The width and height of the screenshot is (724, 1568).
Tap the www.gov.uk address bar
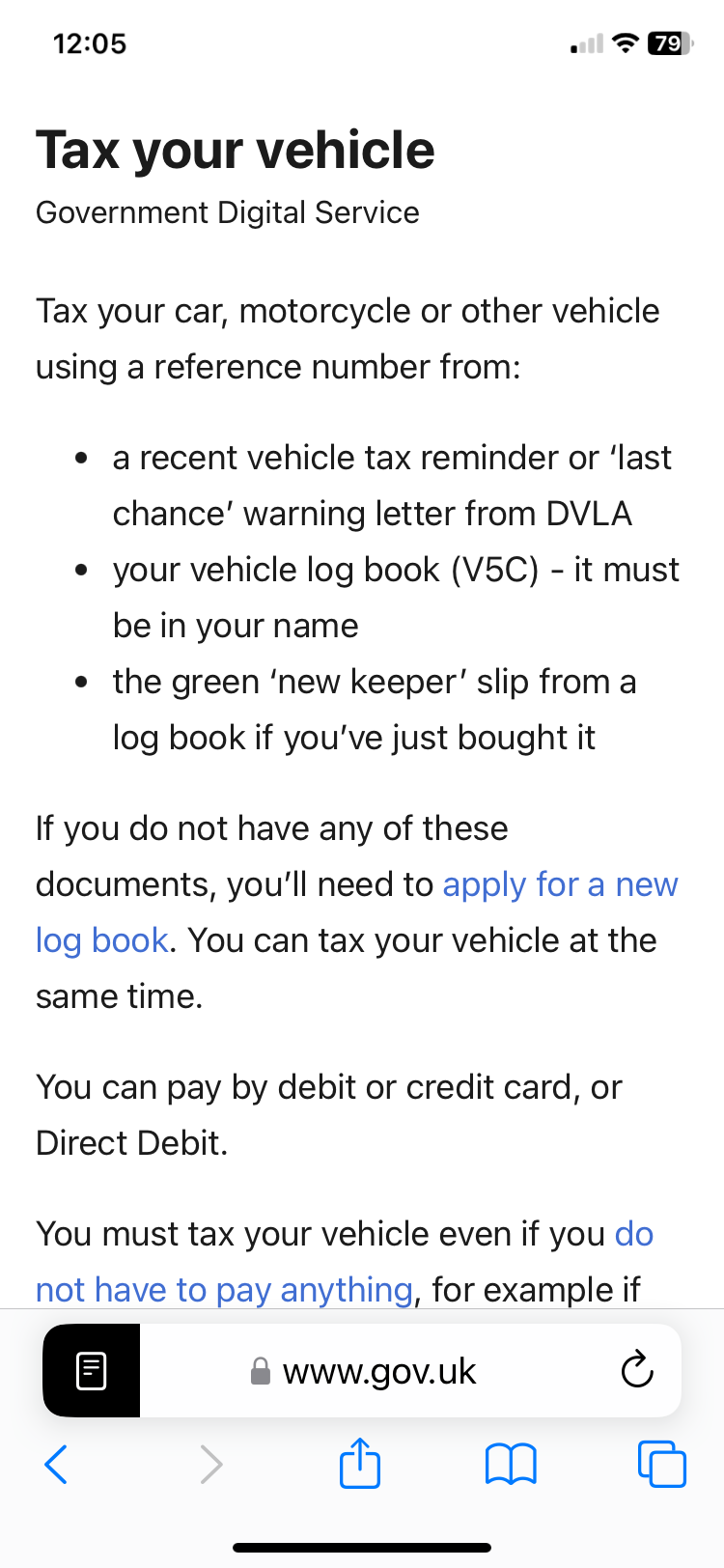[x=378, y=1371]
